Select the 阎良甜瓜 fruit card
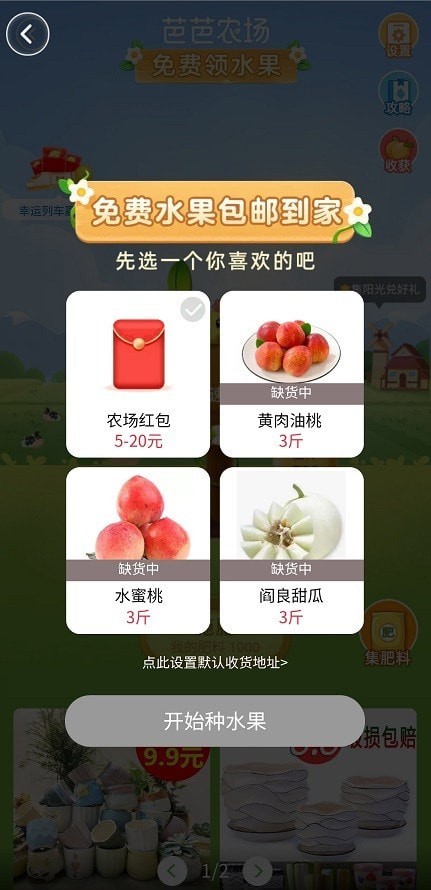Image resolution: width=431 pixels, height=890 pixels. pyautogui.click(x=292, y=550)
